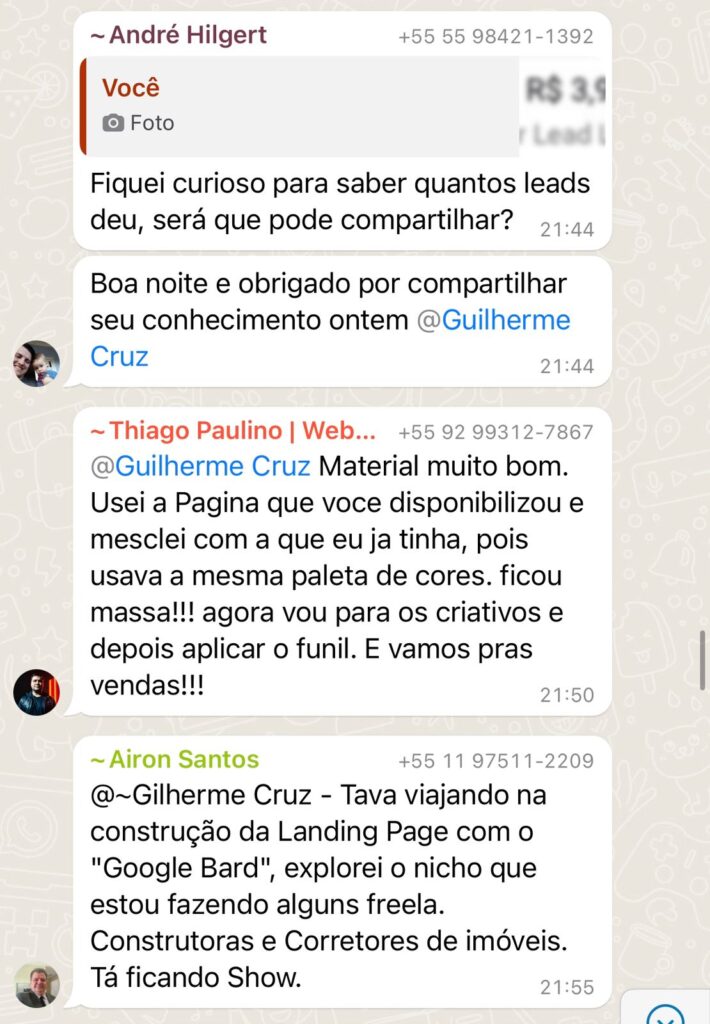Open profile picture beside the boa noite message

click(36, 363)
